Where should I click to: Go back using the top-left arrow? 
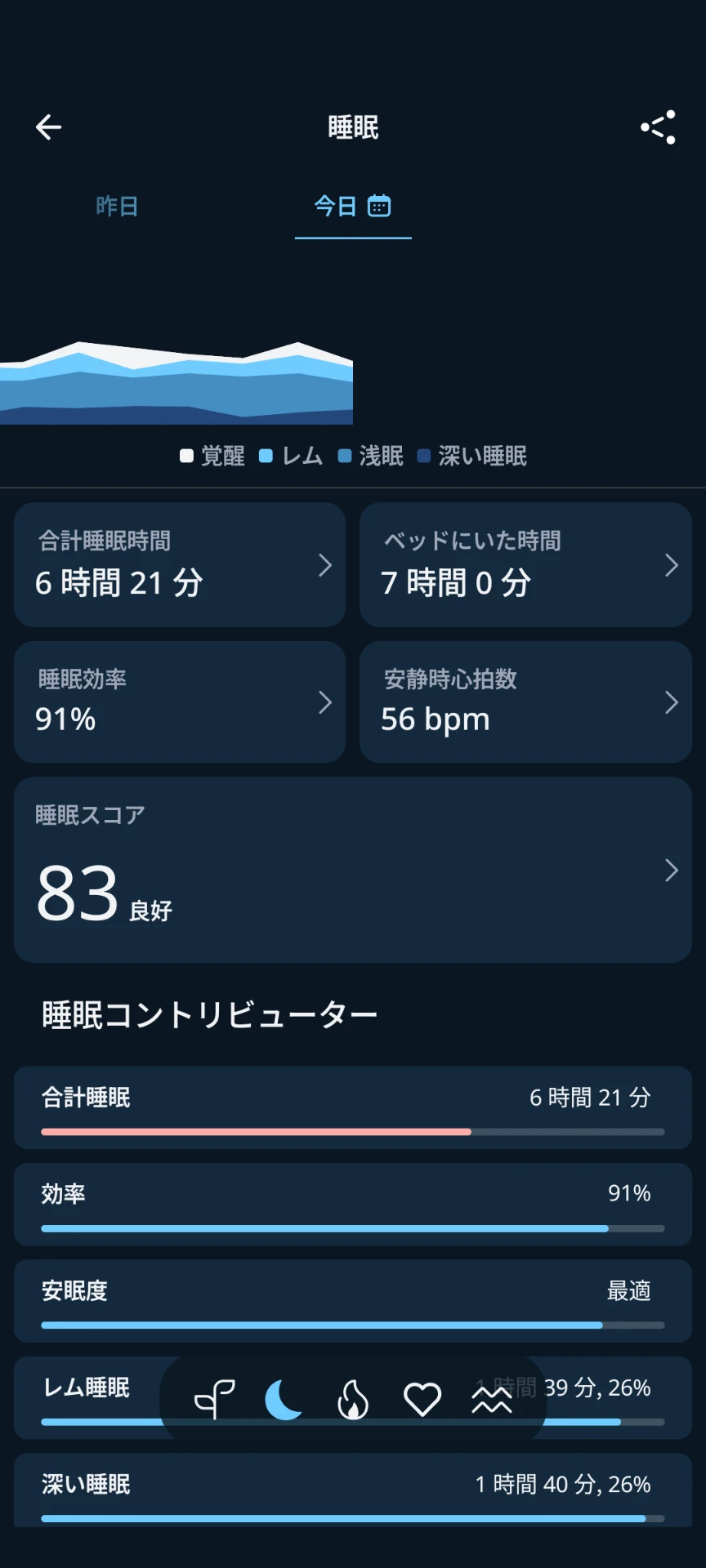click(49, 127)
